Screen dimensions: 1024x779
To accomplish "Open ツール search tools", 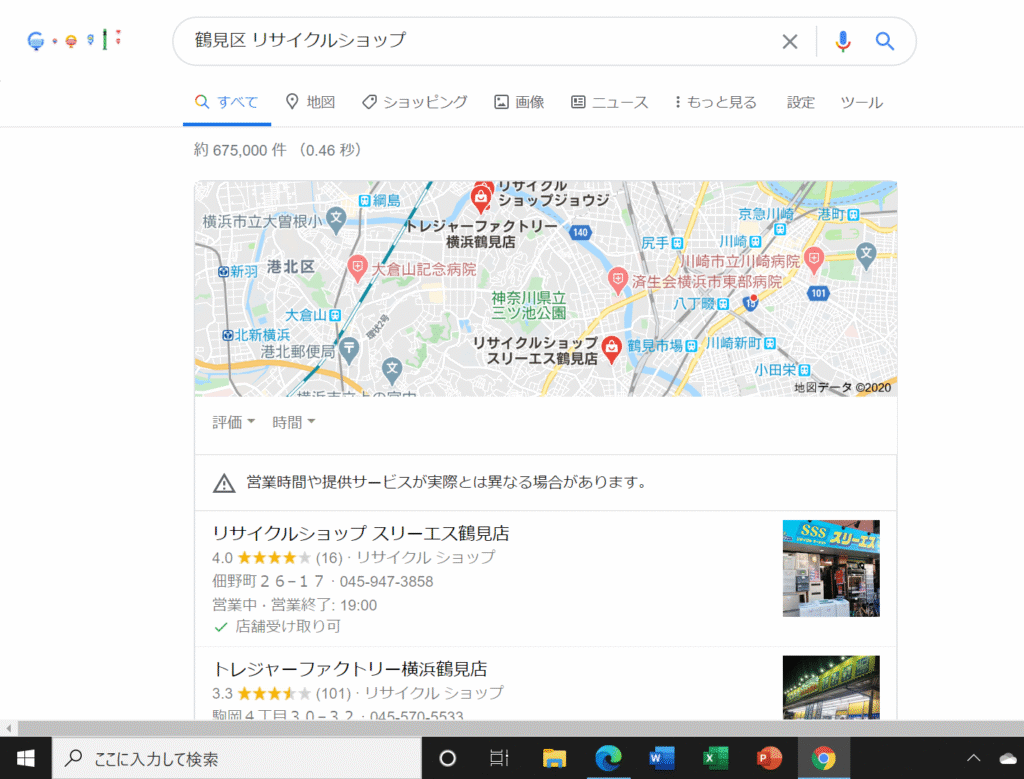I will [861, 102].
